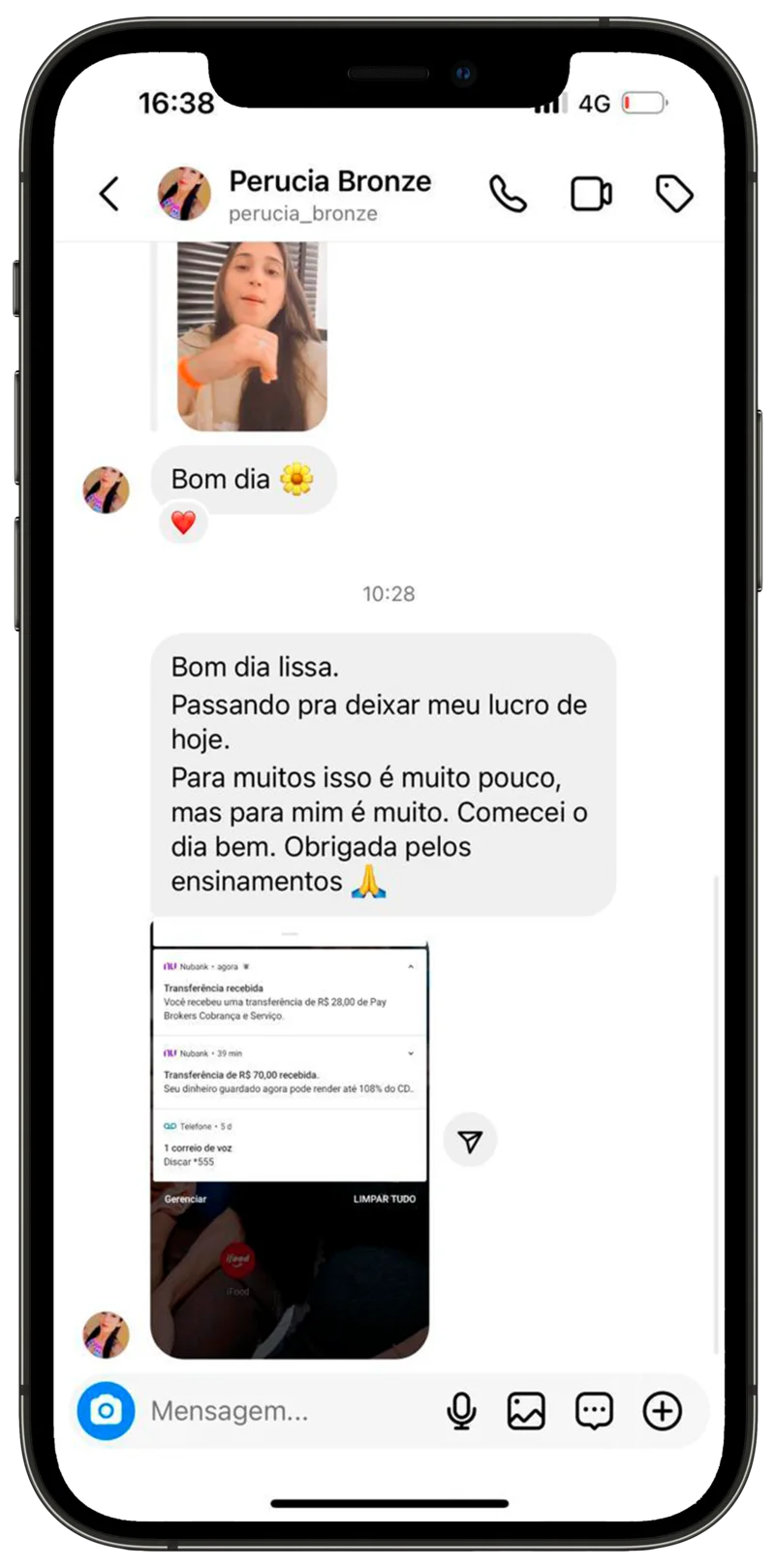Start a video call with Perucia Bronze

(x=590, y=194)
